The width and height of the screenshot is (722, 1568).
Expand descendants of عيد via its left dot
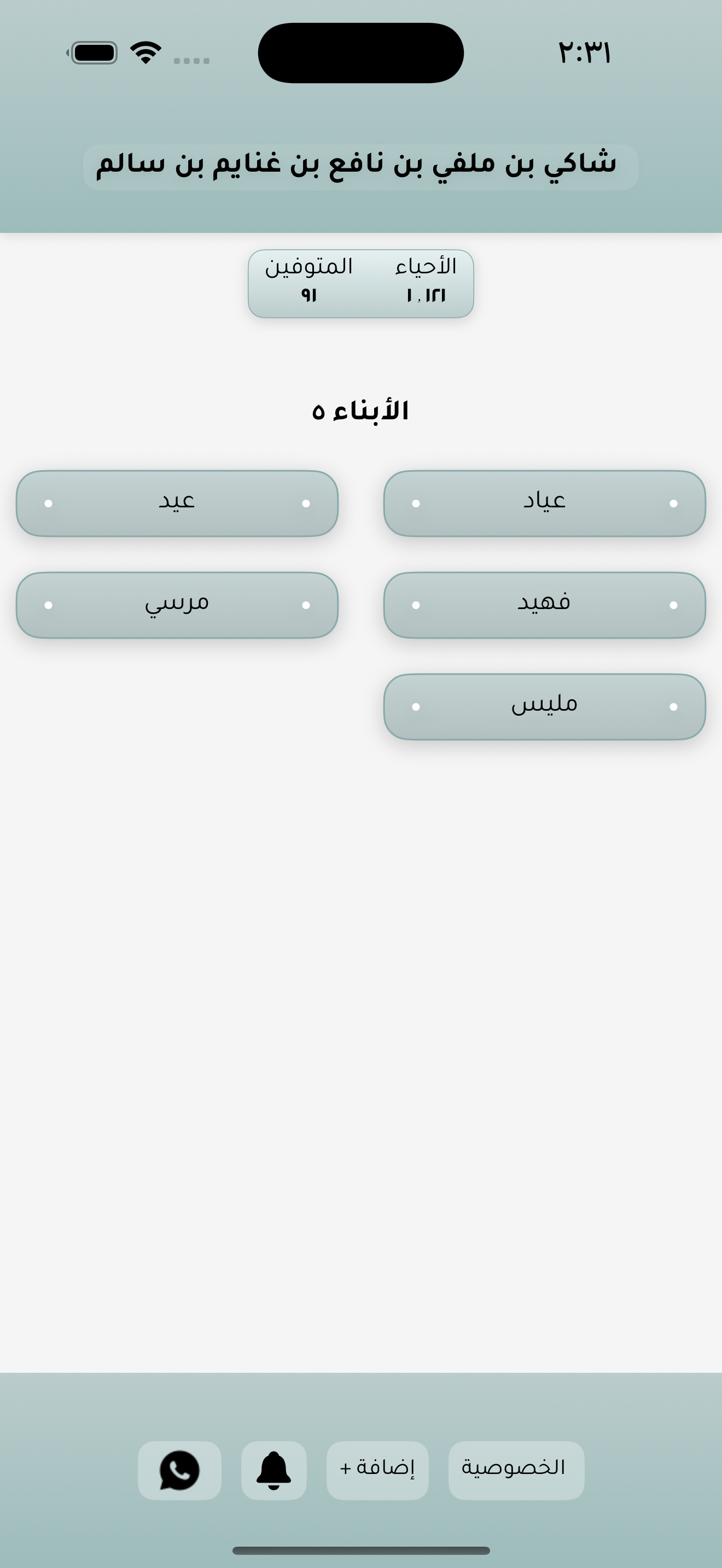coord(49,504)
